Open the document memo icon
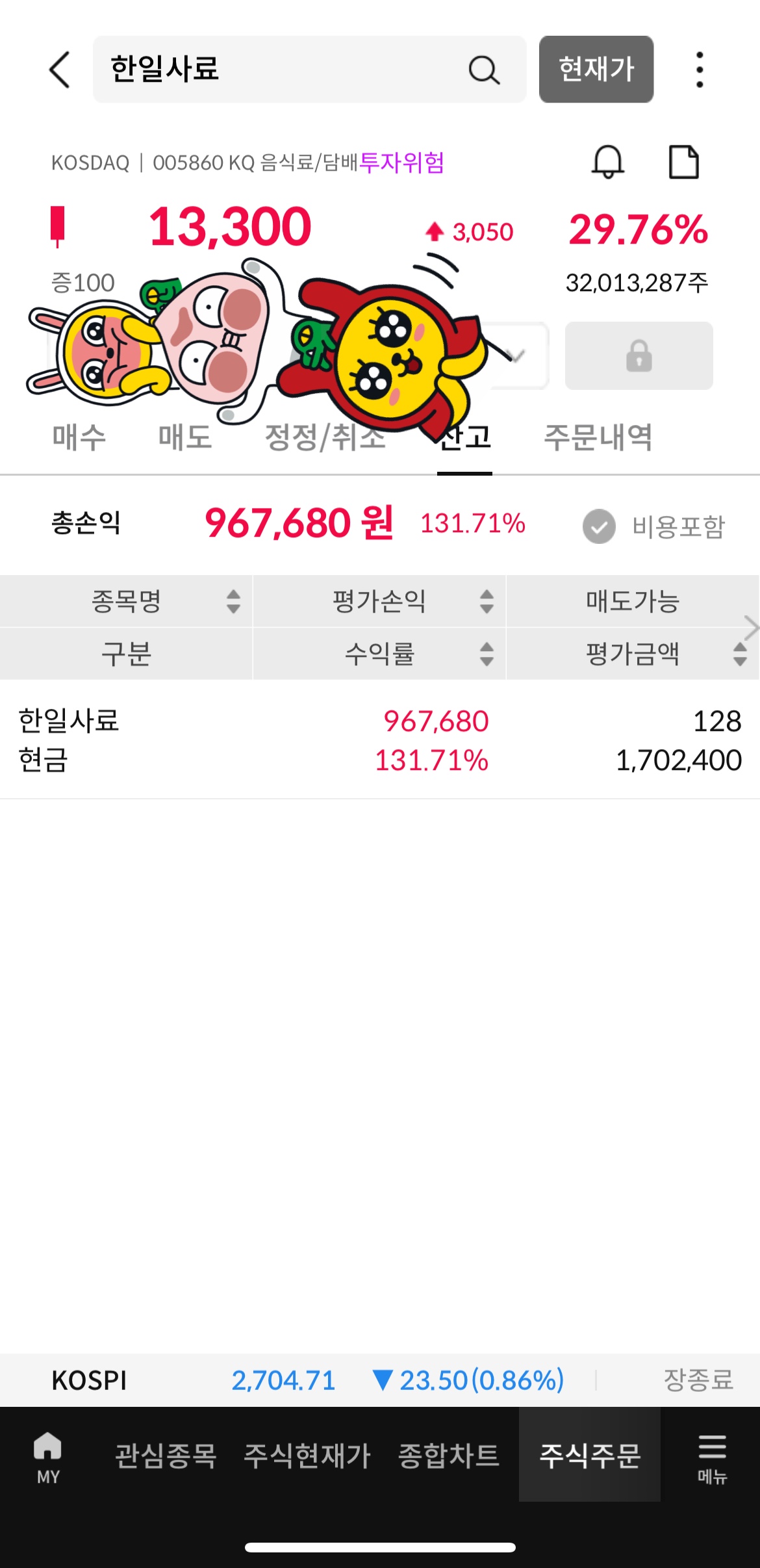The image size is (760, 1568). coord(683,162)
